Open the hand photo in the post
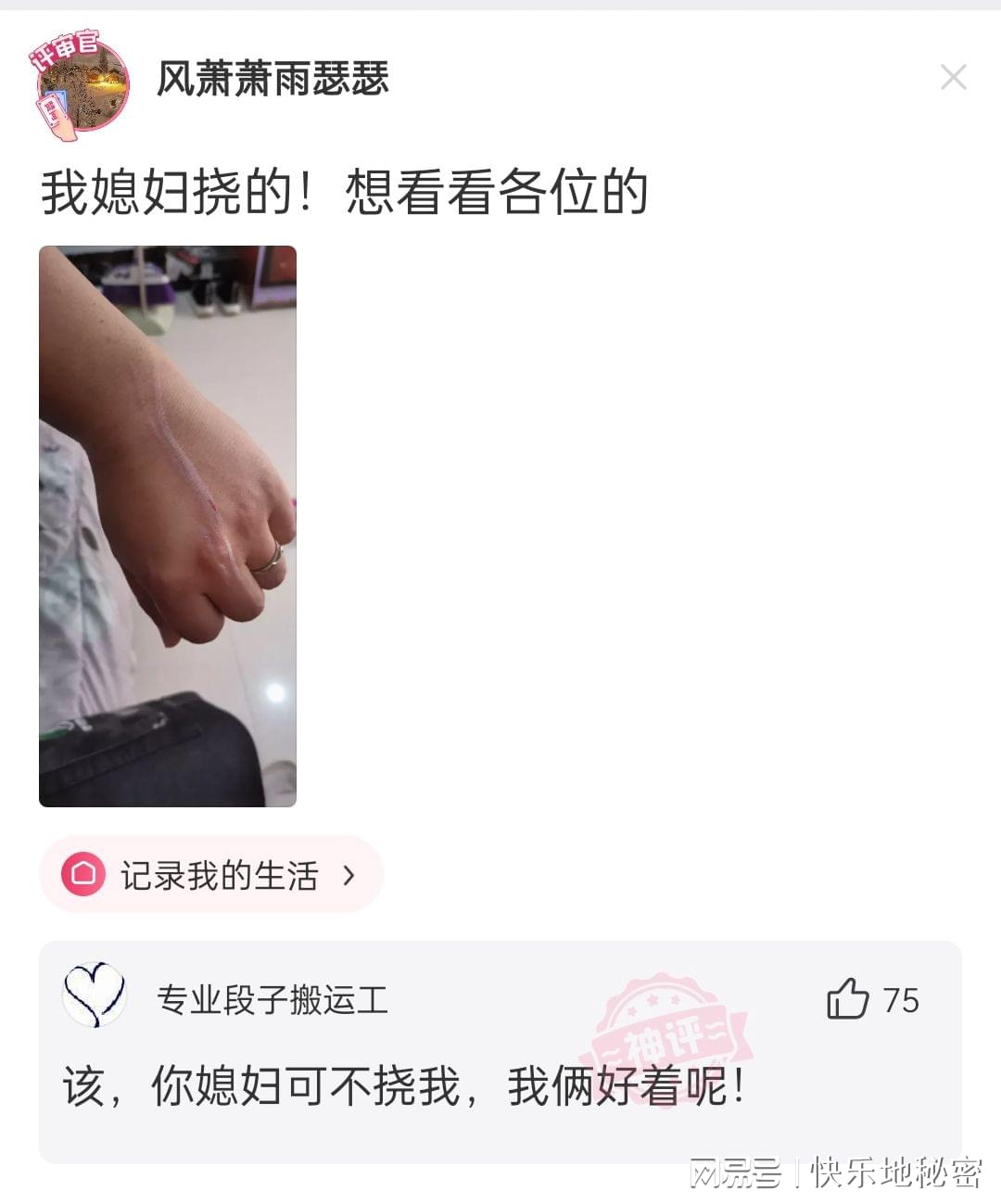1001x1204 pixels. pos(168,526)
